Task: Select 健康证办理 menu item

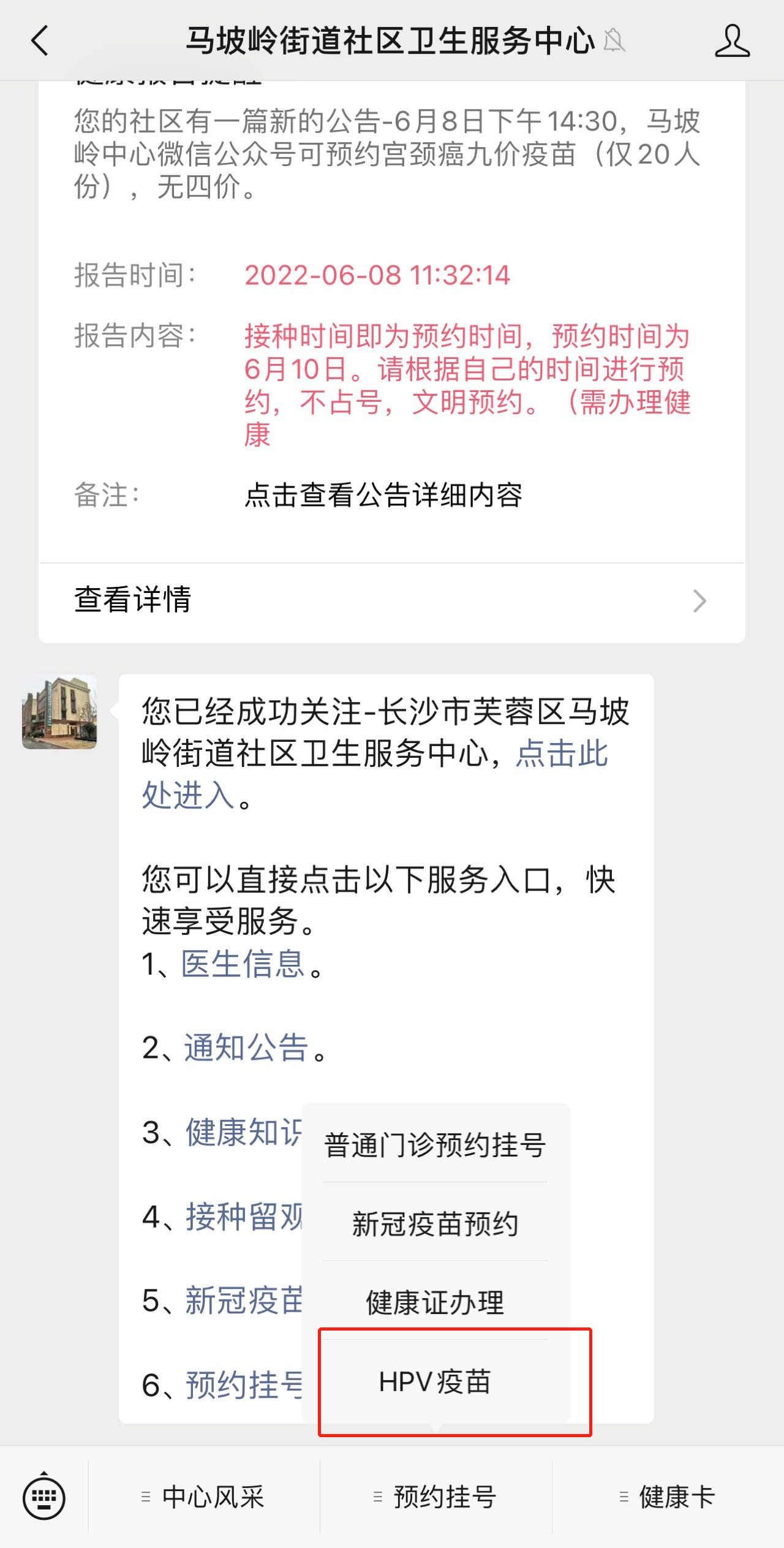Action: click(435, 1302)
